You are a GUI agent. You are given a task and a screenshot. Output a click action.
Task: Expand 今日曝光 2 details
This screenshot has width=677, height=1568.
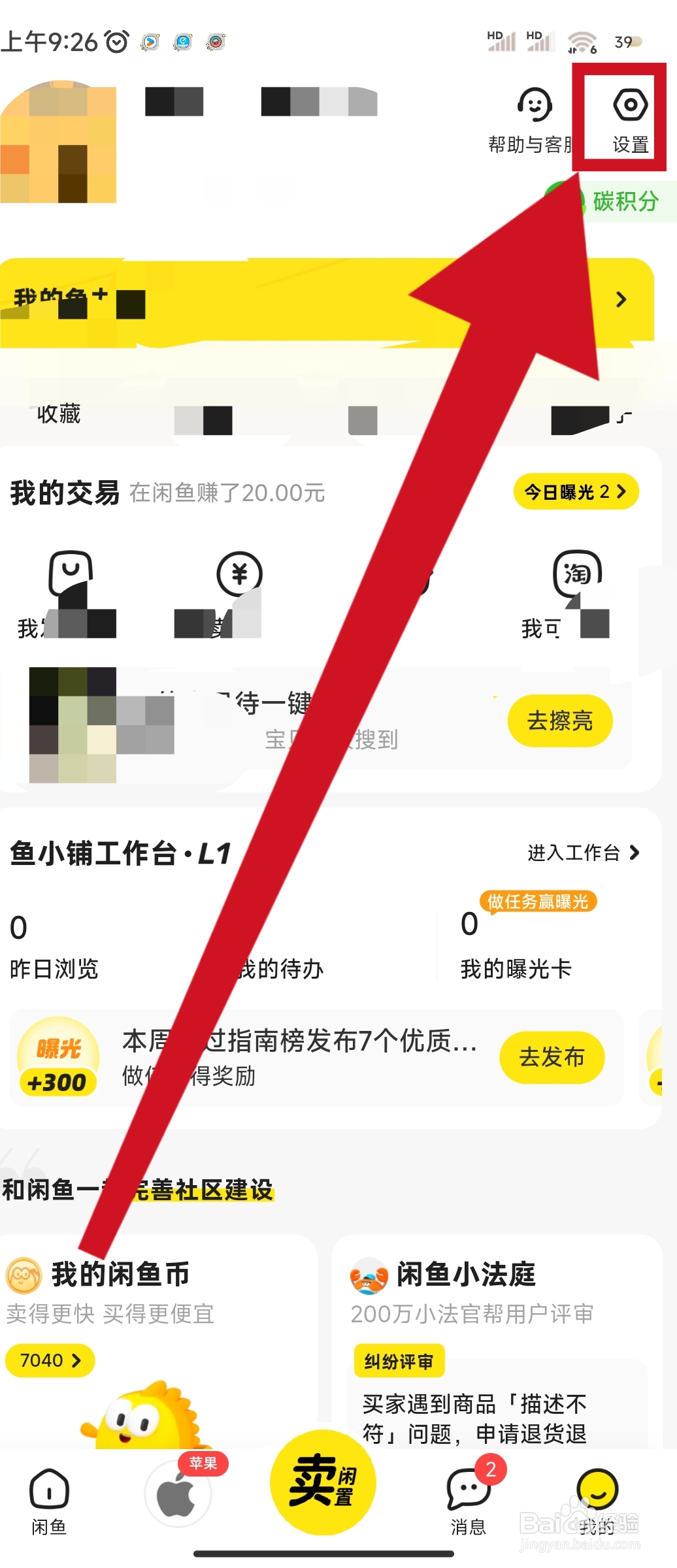point(576,491)
